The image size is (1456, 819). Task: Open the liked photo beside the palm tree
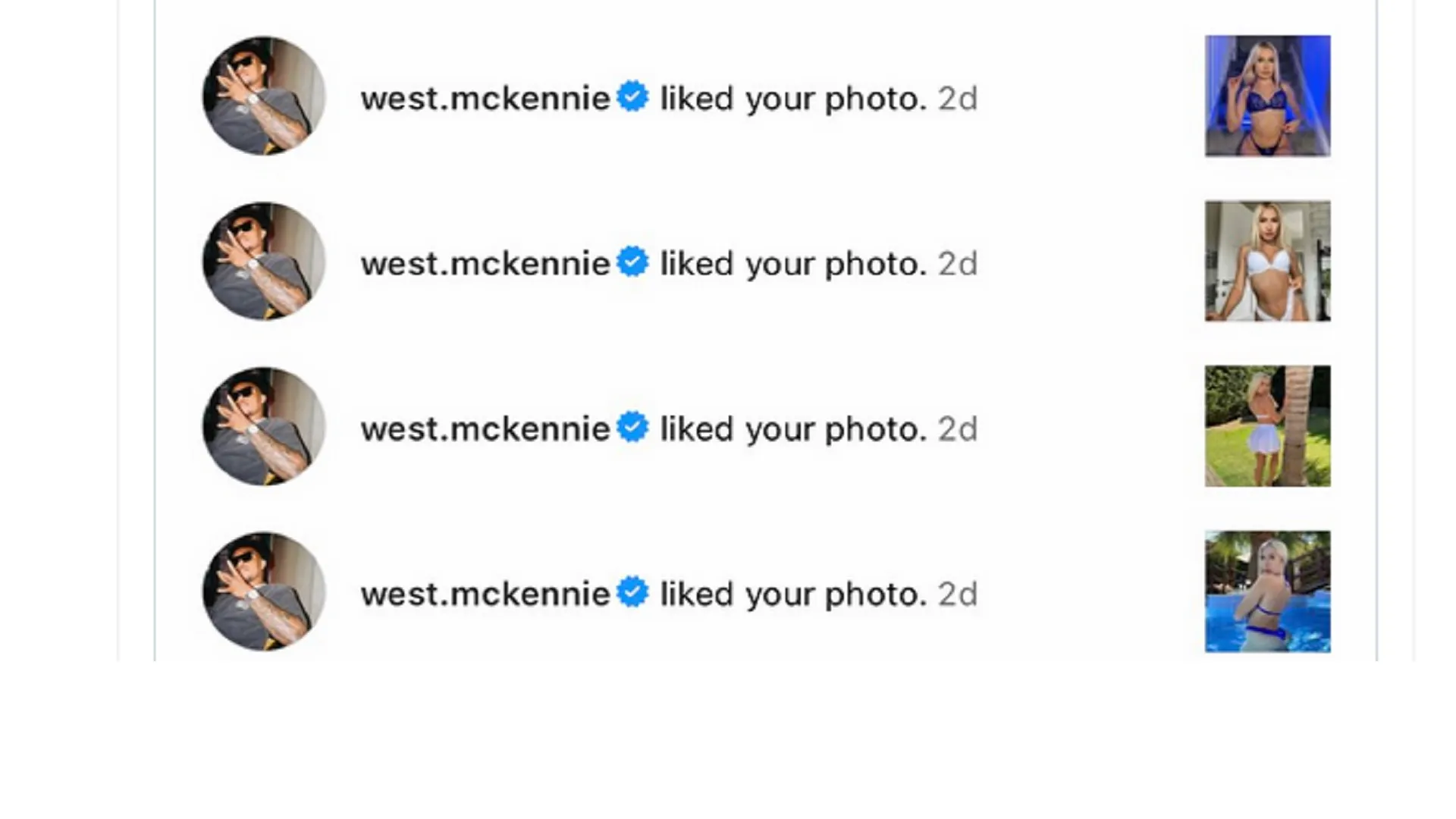coord(1267,426)
